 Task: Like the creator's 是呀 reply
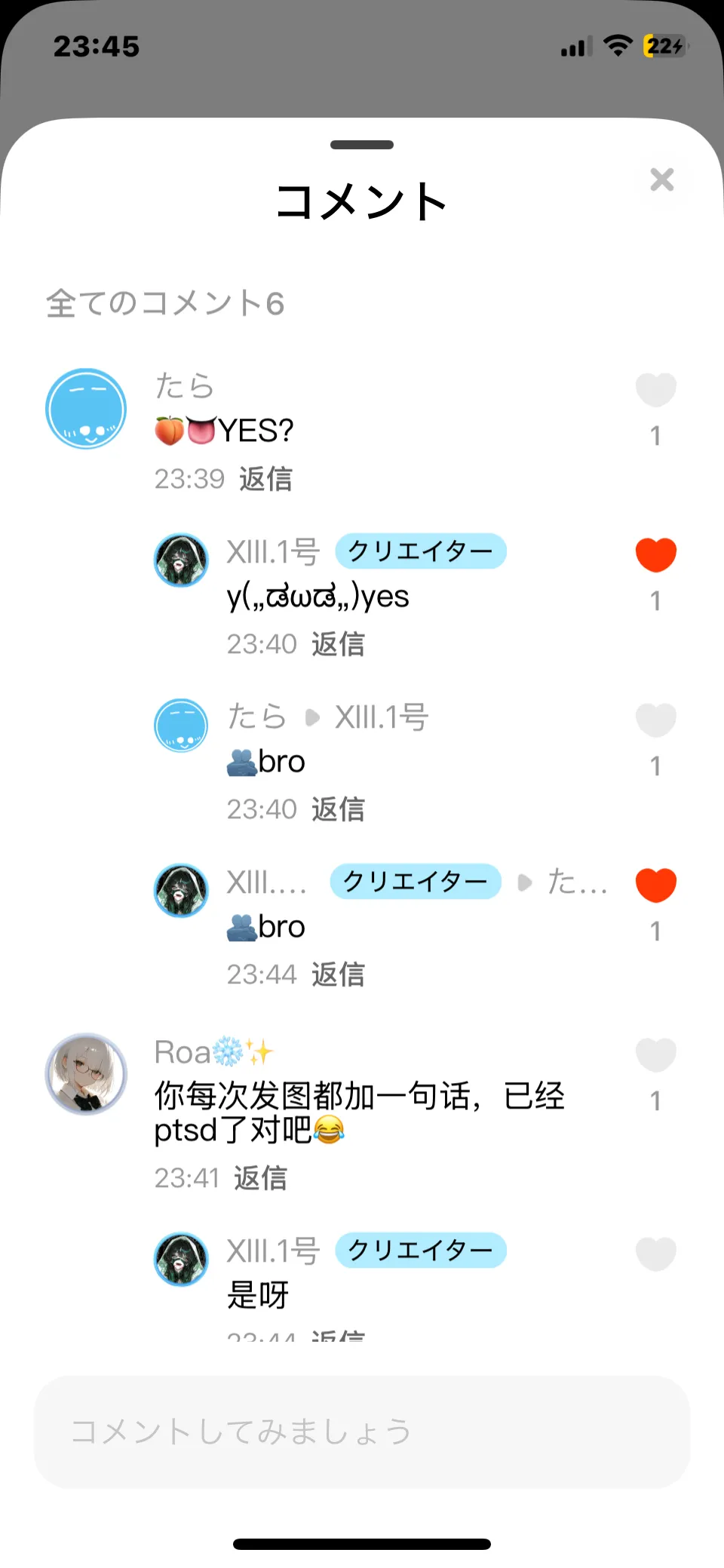coord(655,1253)
